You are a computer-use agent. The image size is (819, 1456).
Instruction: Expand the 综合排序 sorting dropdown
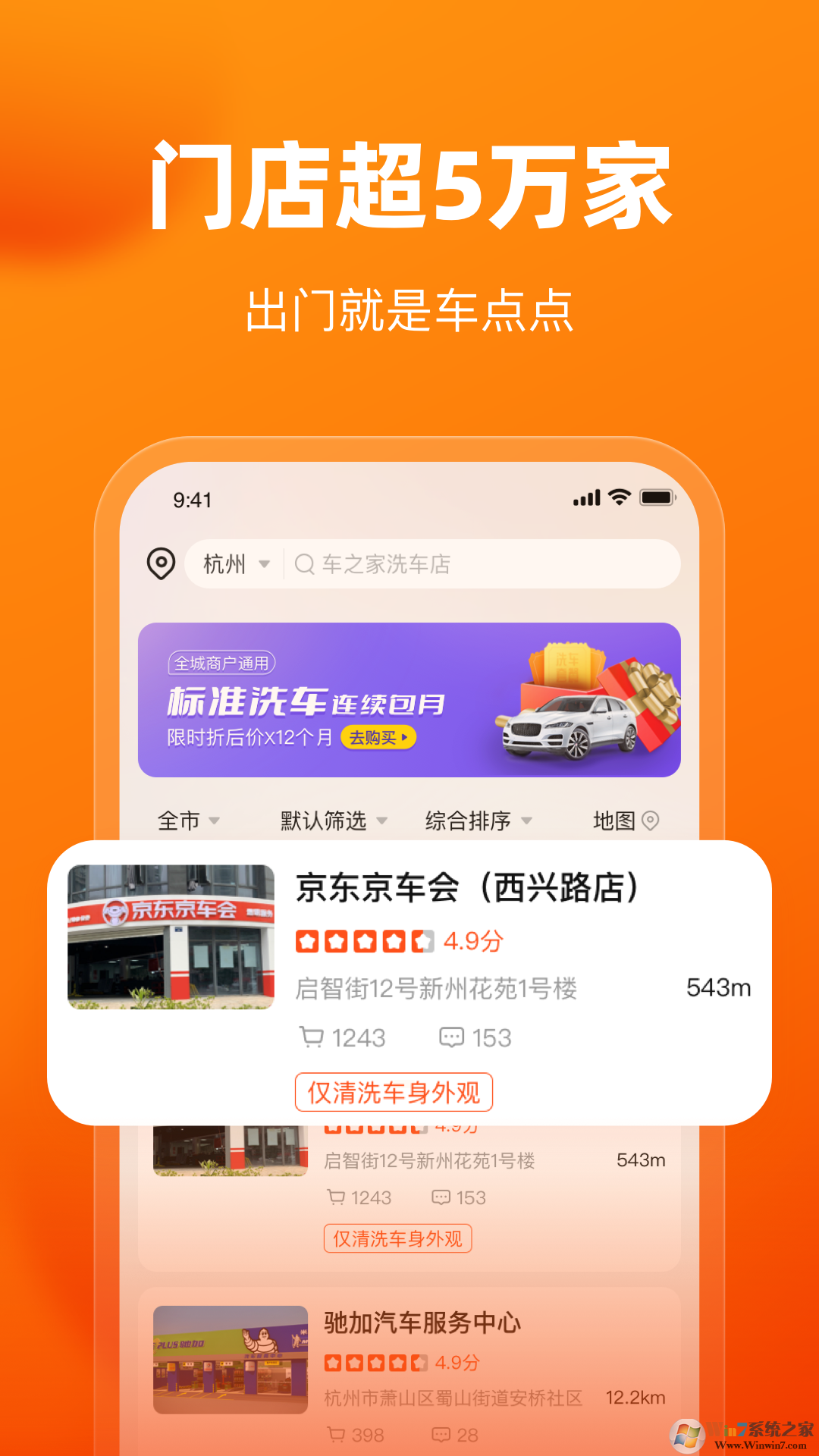[472, 820]
